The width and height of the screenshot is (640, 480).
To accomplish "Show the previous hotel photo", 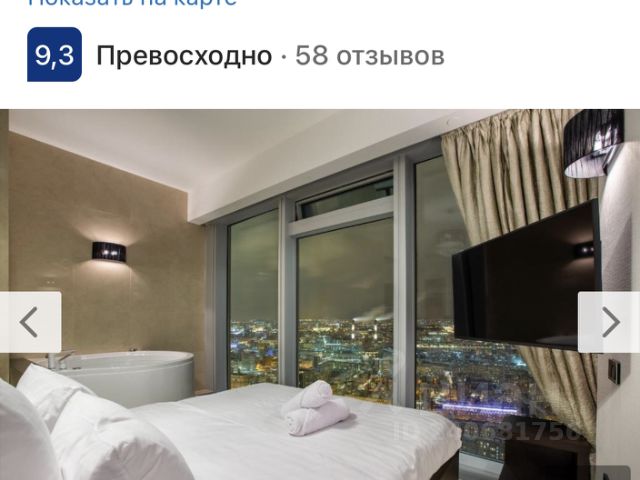I will click(30, 322).
